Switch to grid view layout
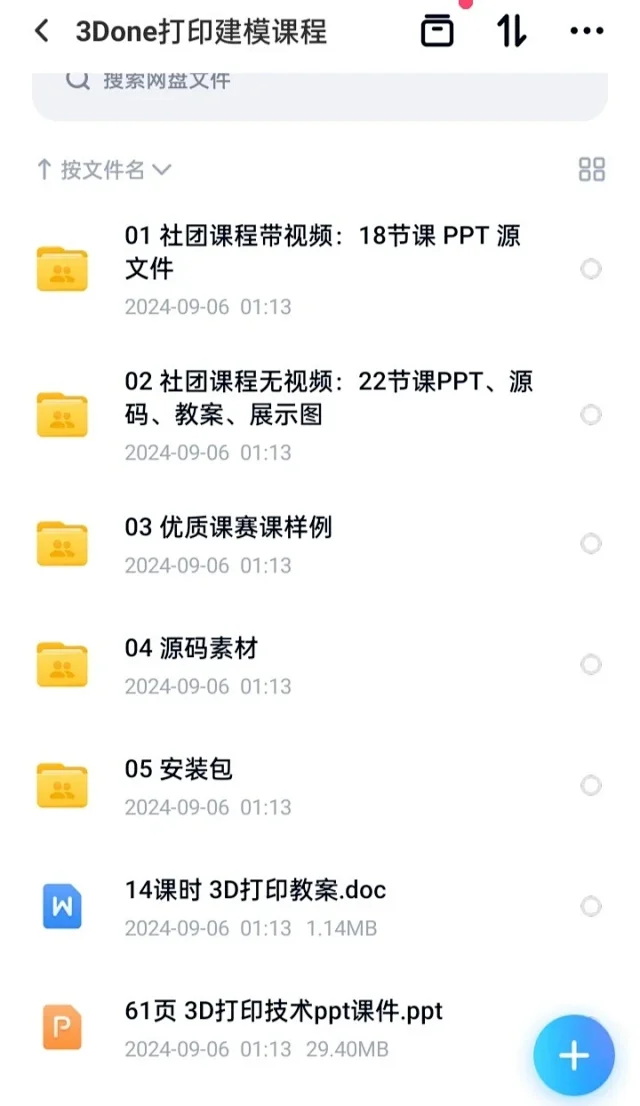 (x=591, y=169)
